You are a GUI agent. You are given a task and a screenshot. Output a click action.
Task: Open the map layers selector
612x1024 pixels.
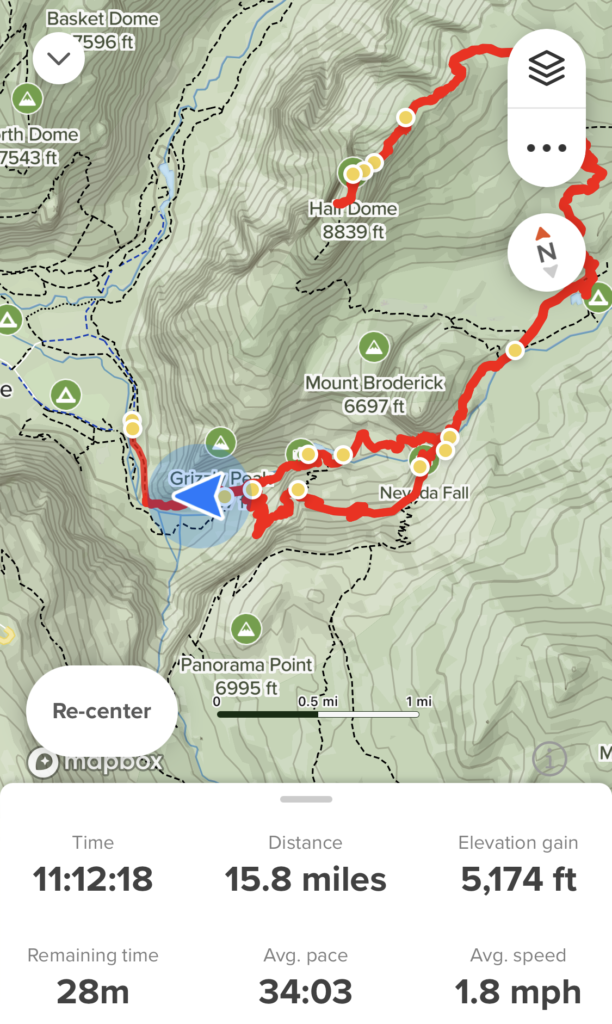[x=546, y=69]
